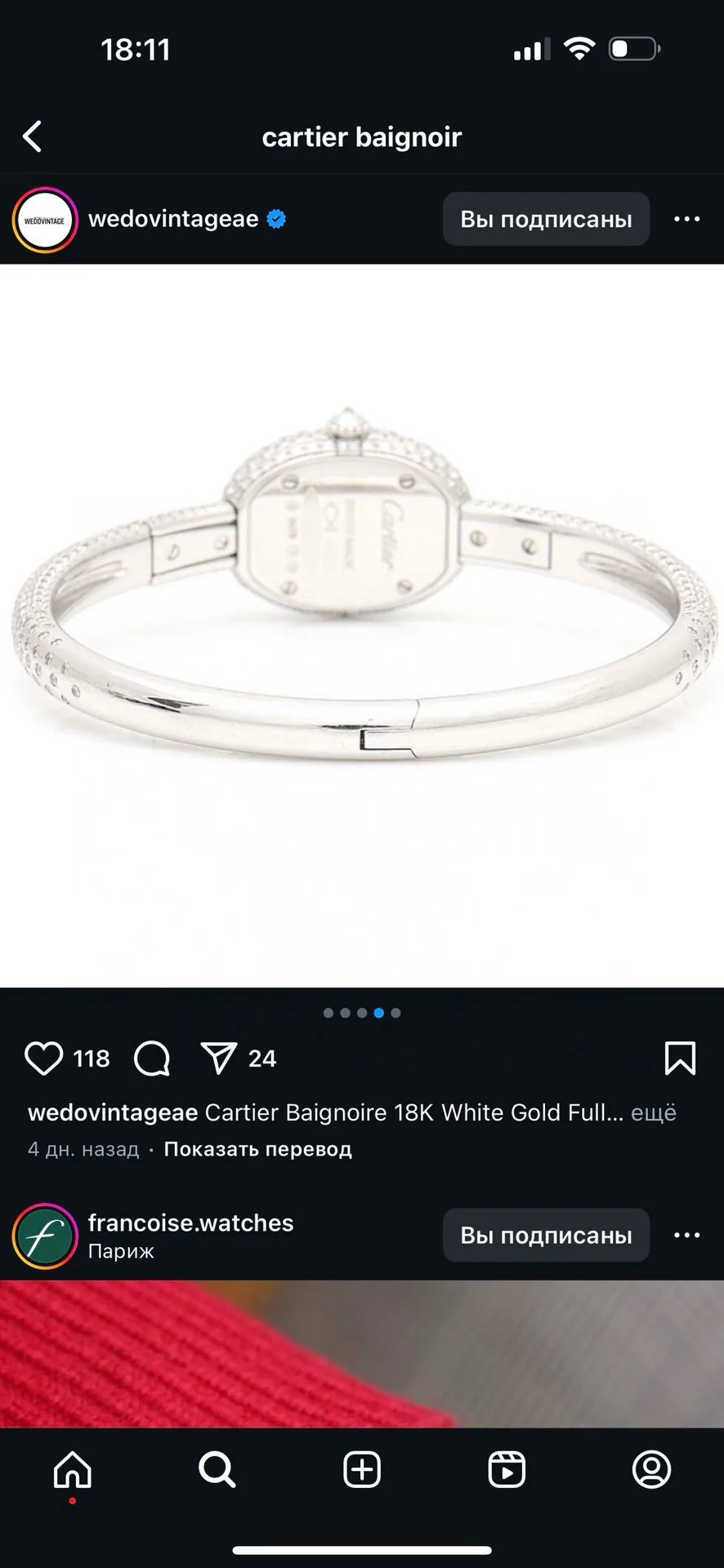Screen dimensions: 724x1568
Task: Open the wedovintageae username link
Action: tap(173, 219)
